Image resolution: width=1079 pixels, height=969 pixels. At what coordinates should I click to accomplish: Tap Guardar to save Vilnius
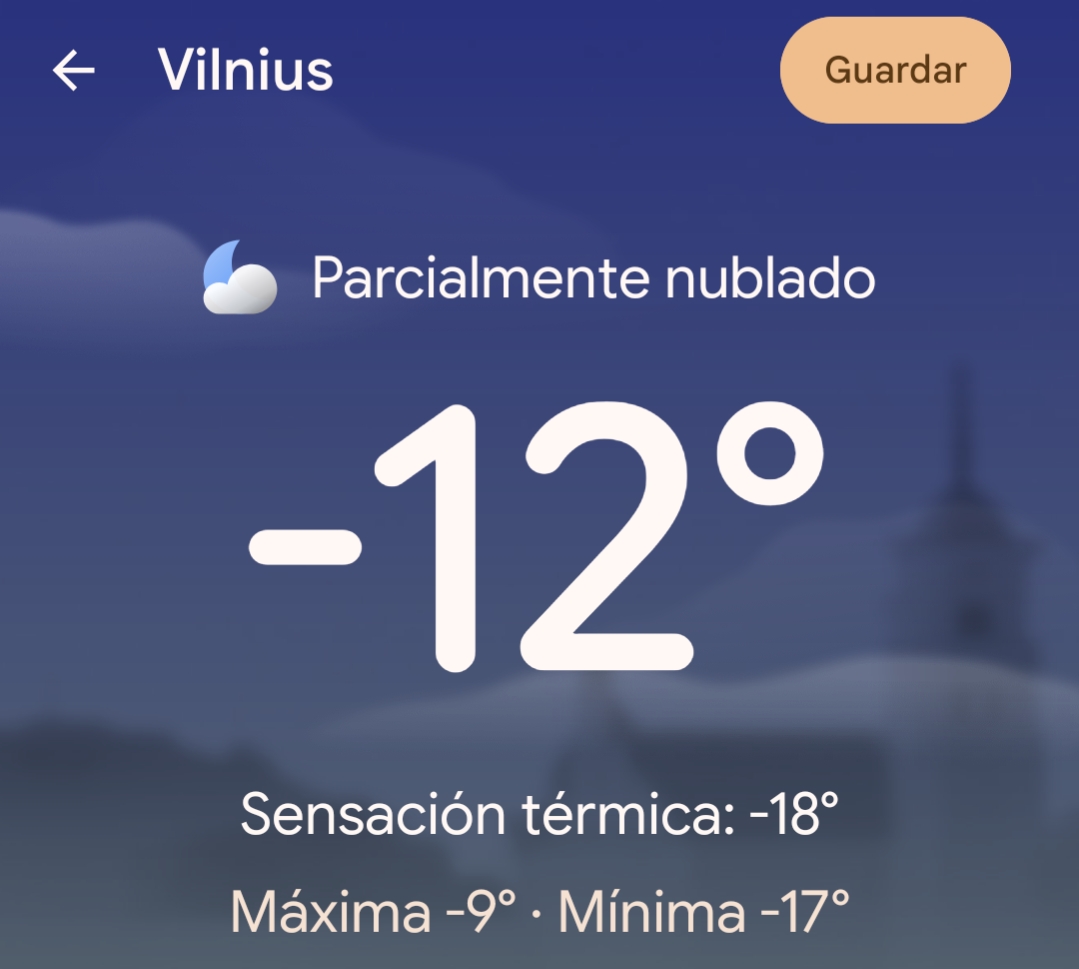895,71
